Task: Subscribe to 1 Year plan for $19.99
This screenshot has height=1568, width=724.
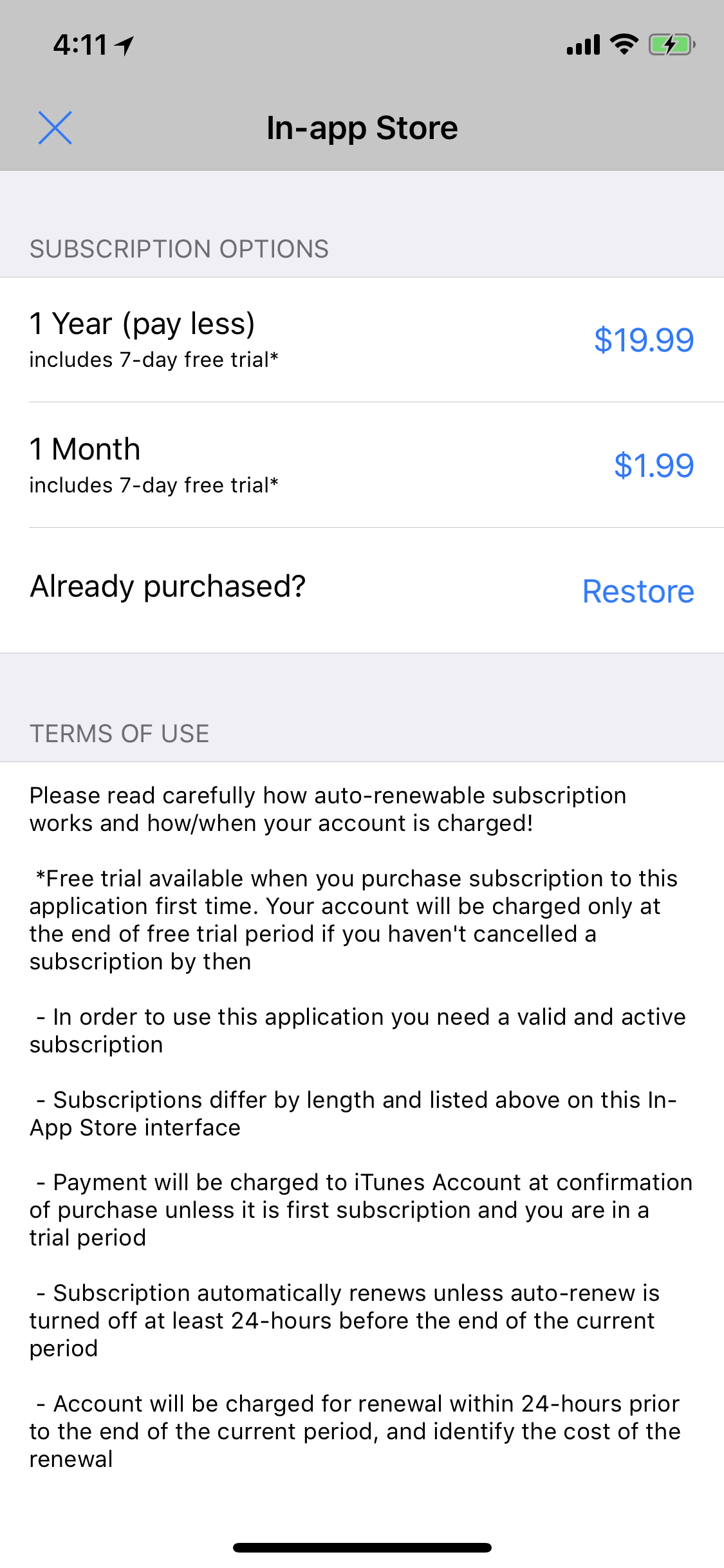Action: (x=643, y=340)
